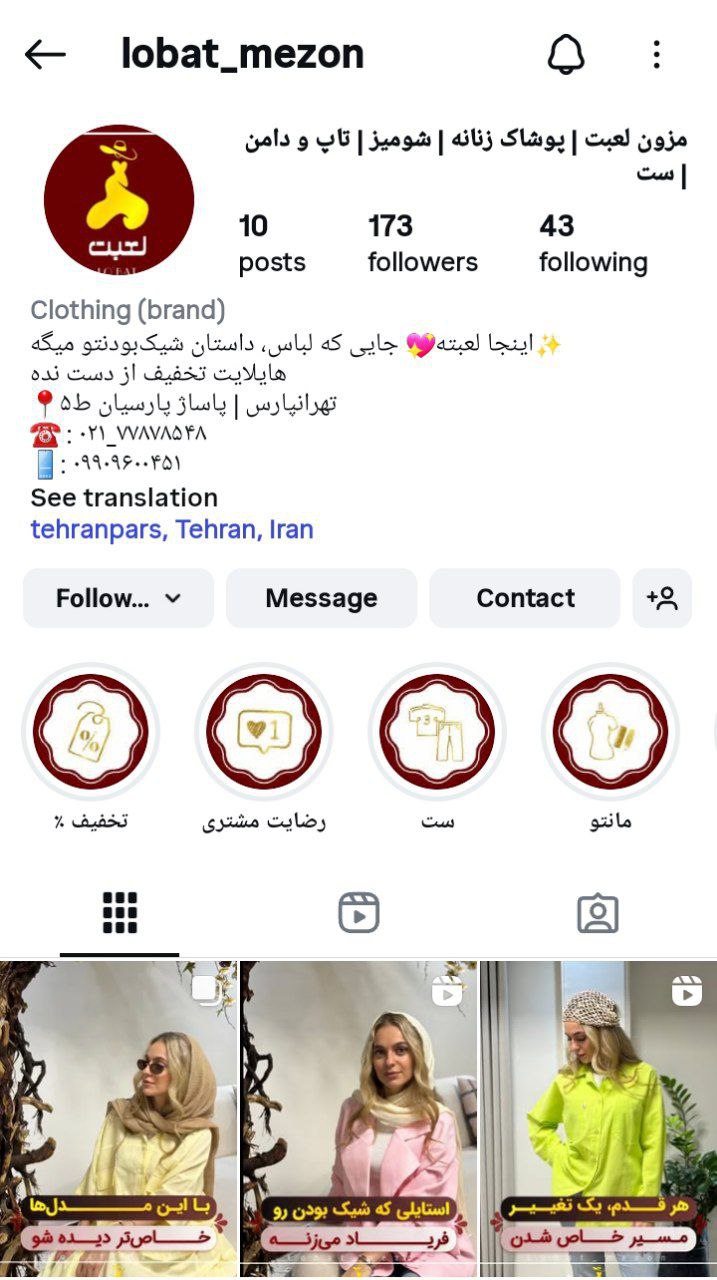
Task: Open the tehranpars, Tehran, Iran location link
Action: click(x=172, y=529)
